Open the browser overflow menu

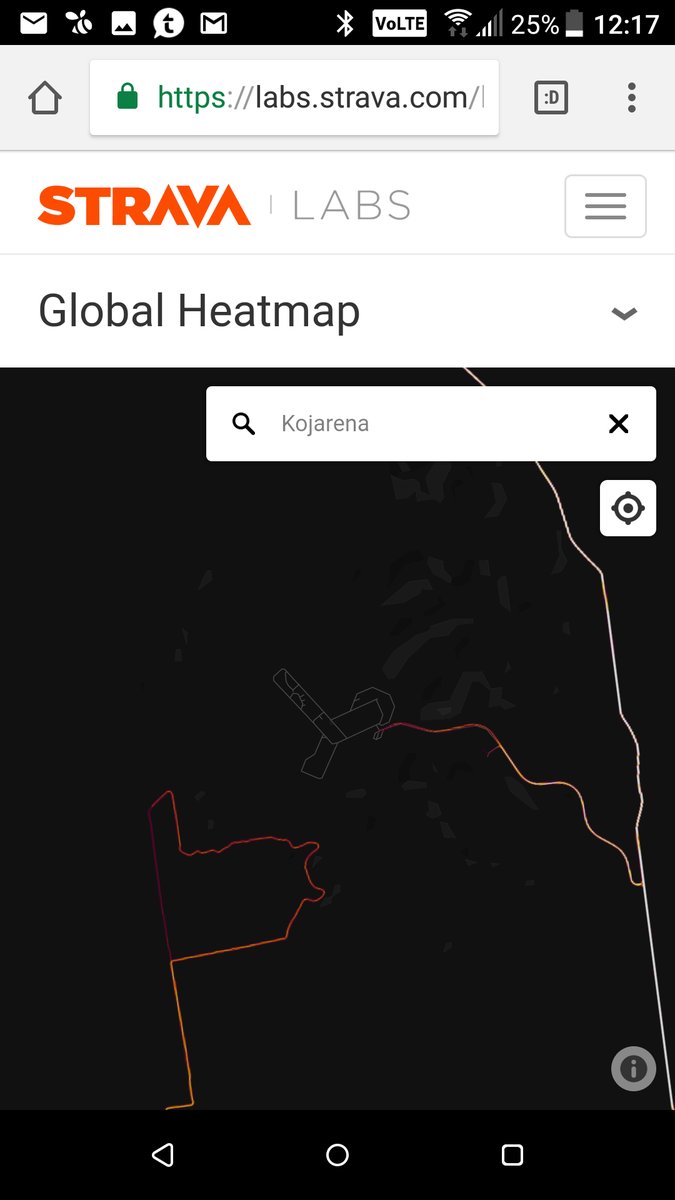point(631,98)
